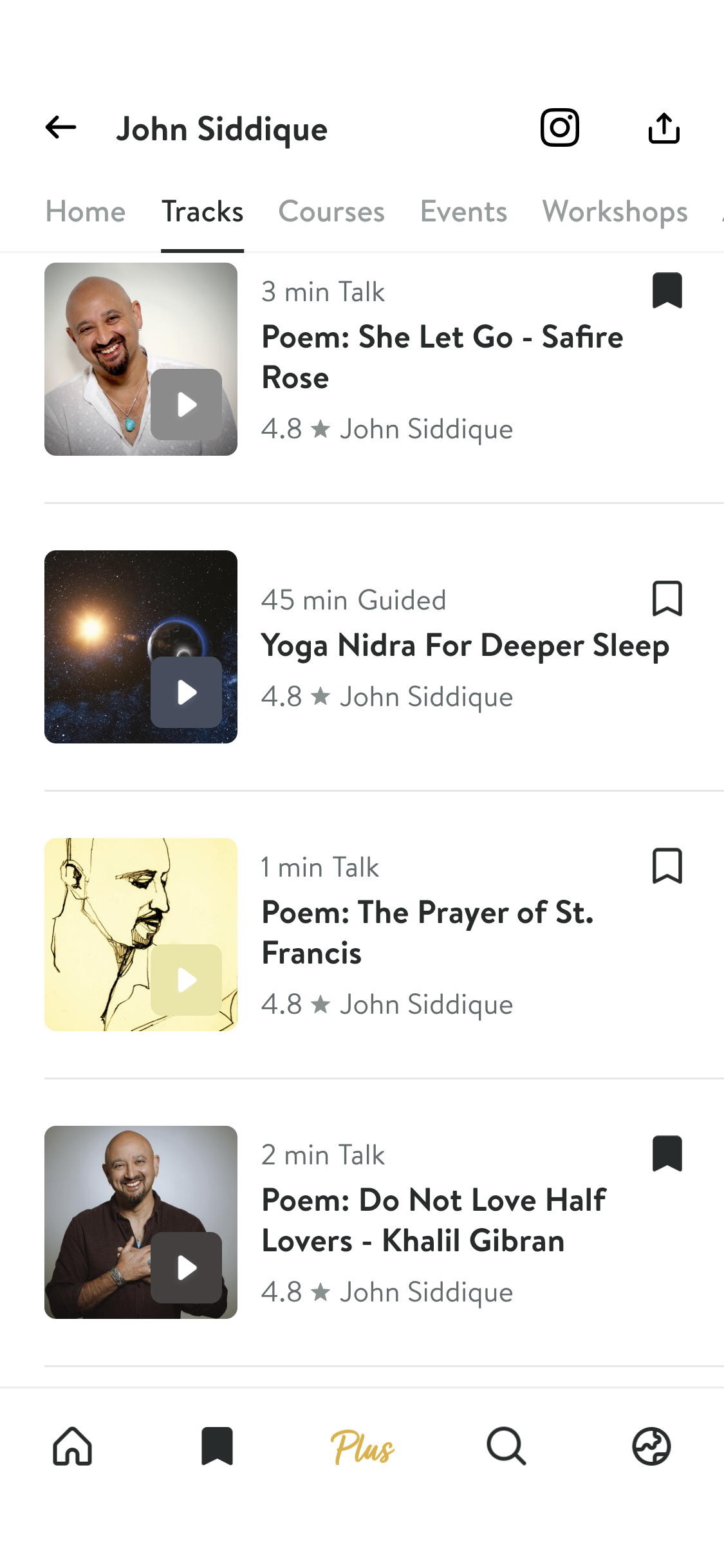Open John Siddique's Instagram profile
The width and height of the screenshot is (724, 1568).
tap(559, 127)
